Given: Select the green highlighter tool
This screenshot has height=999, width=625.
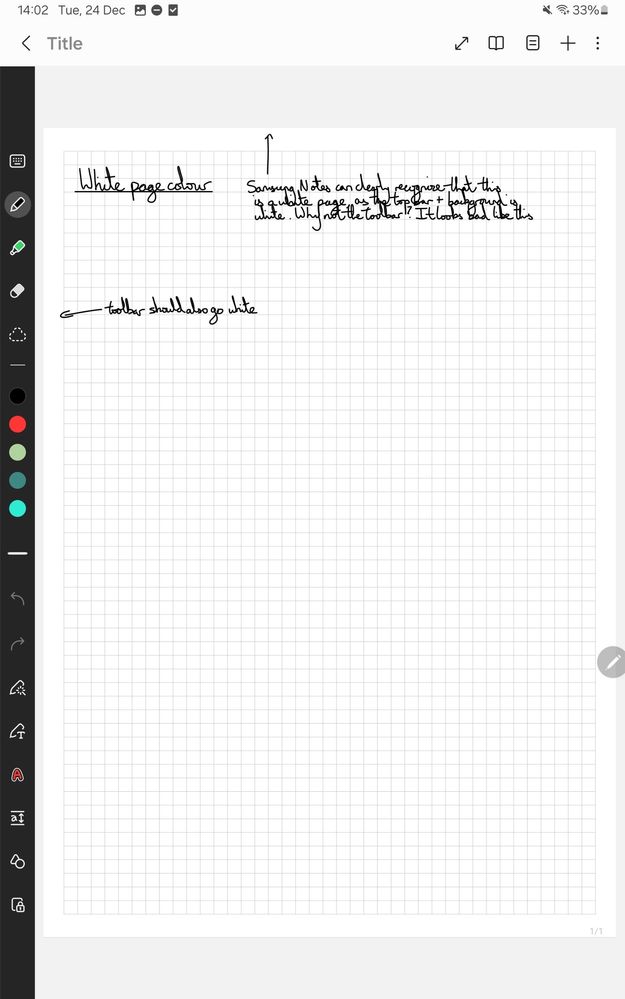Looking at the screenshot, I should coord(17,247).
